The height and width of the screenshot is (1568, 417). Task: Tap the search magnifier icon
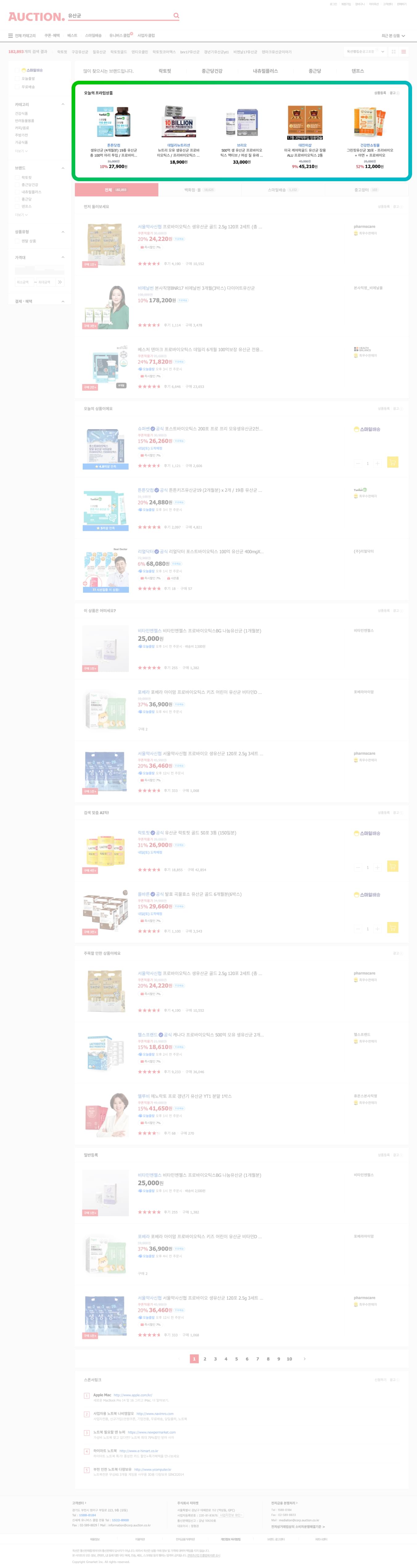pyautogui.click(x=176, y=16)
